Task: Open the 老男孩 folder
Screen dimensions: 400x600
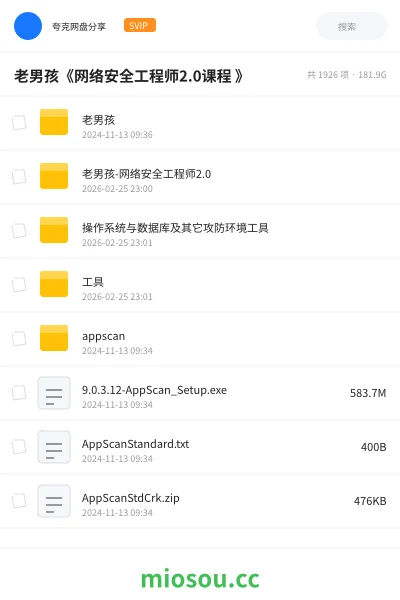Action: click(200, 123)
